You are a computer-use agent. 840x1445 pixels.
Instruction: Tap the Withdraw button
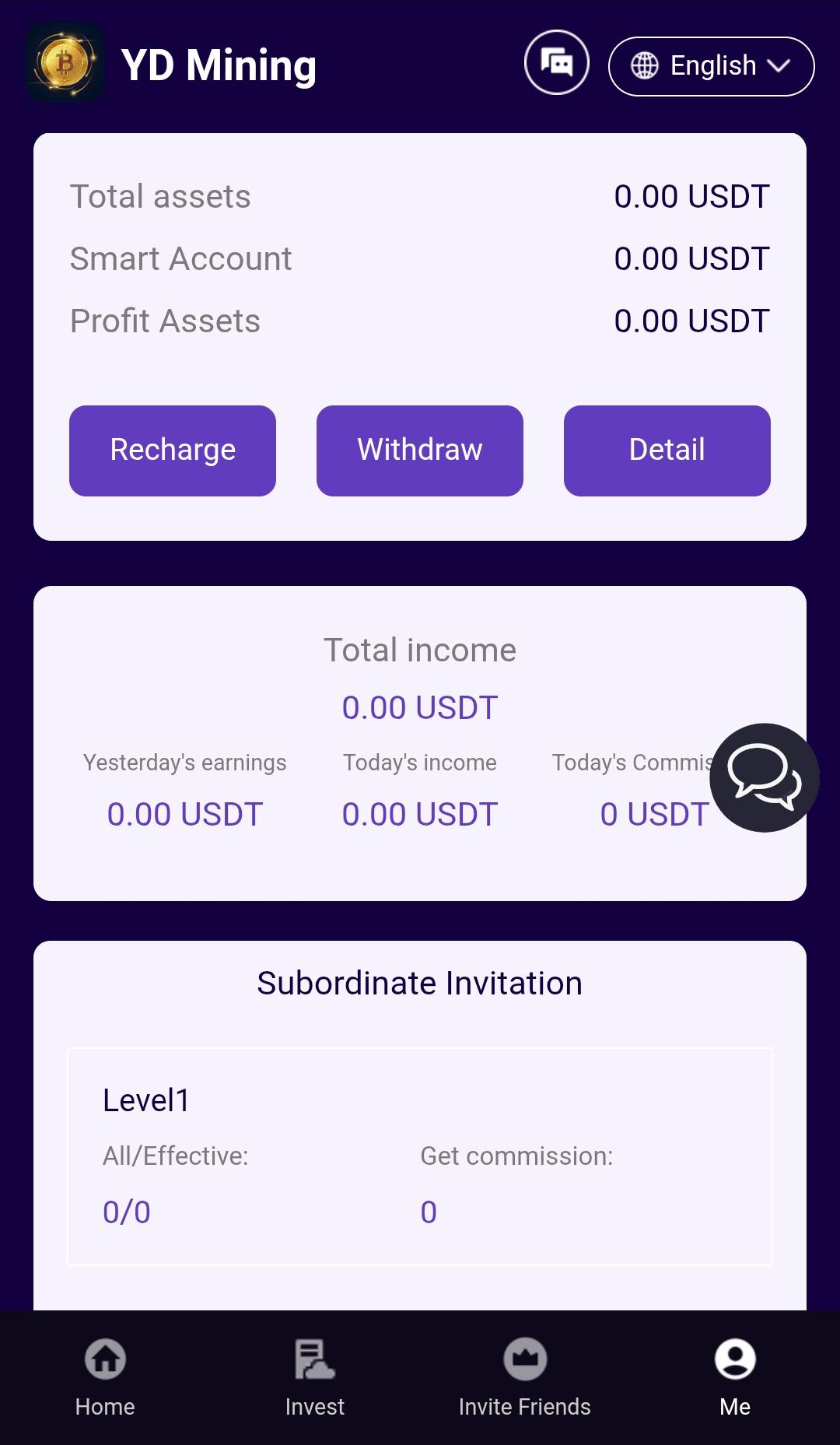(x=419, y=450)
